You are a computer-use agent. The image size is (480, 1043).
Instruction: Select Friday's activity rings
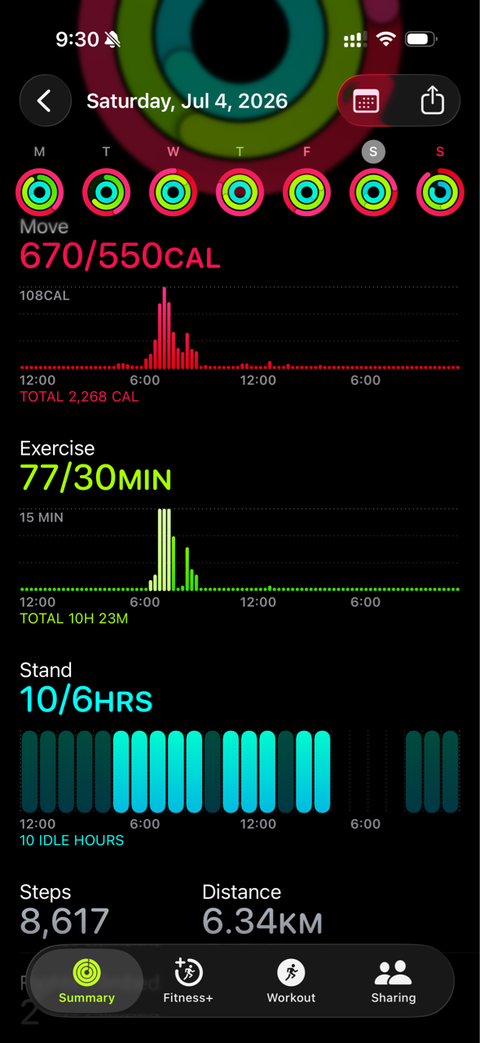[306, 192]
